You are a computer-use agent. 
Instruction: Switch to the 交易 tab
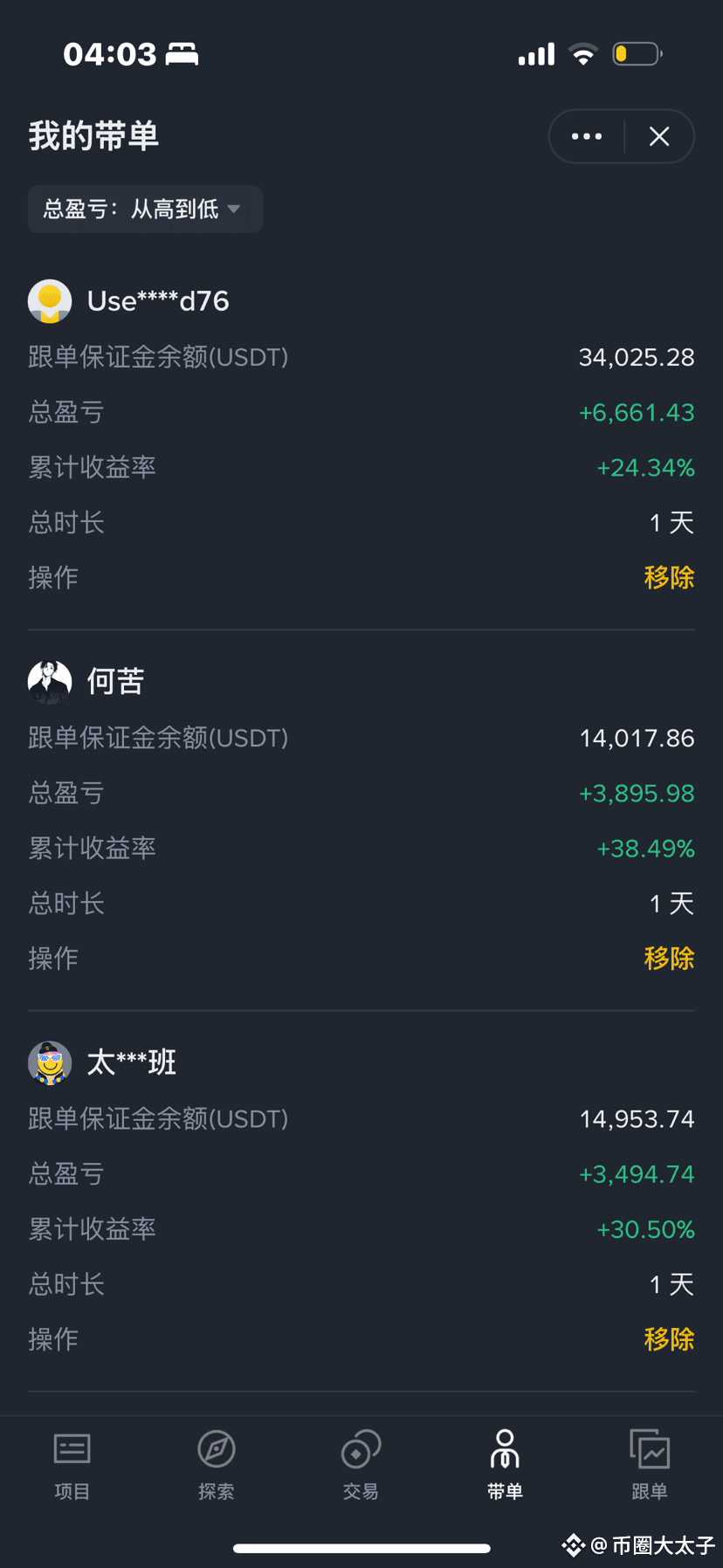pos(361,1465)
